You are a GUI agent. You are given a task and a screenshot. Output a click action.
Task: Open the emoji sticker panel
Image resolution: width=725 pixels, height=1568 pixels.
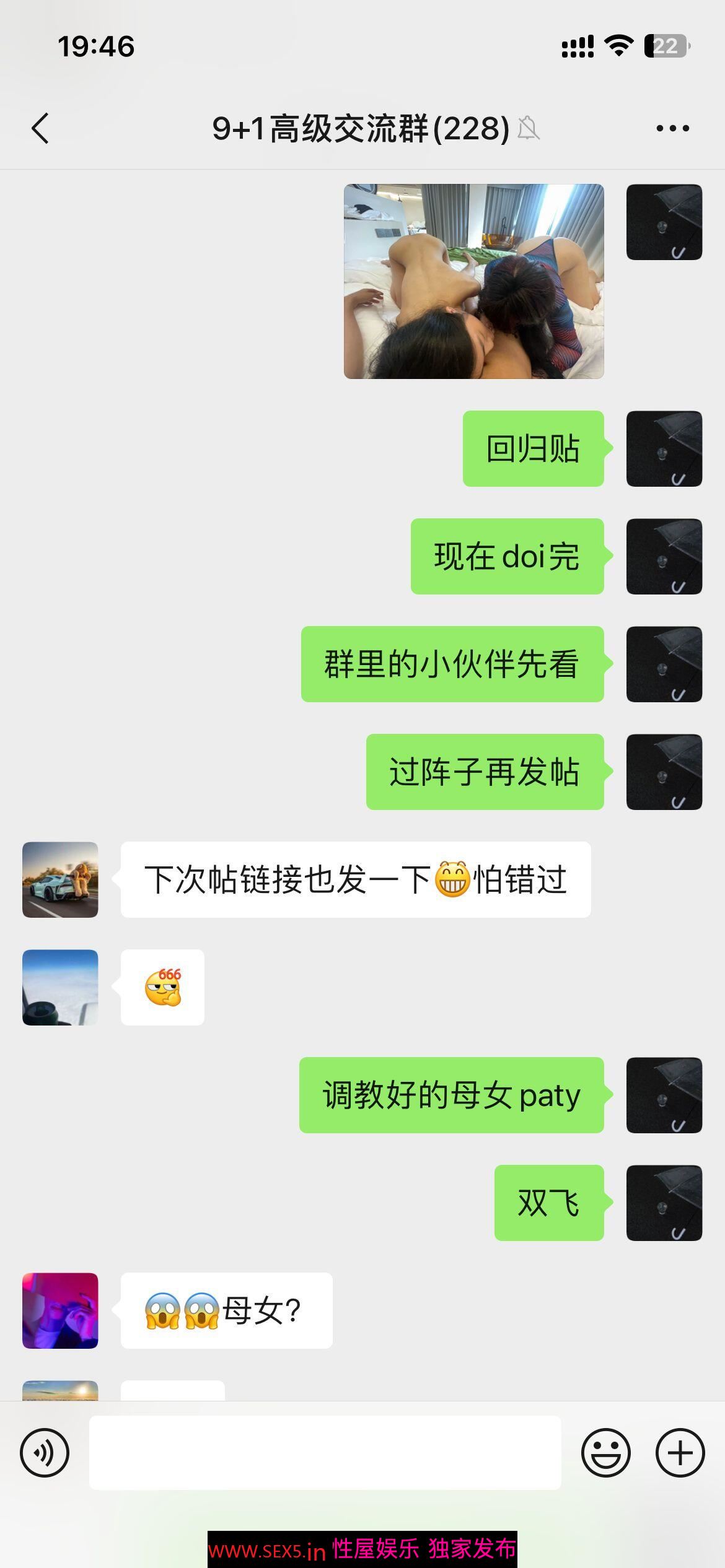tap(605, 1453)
